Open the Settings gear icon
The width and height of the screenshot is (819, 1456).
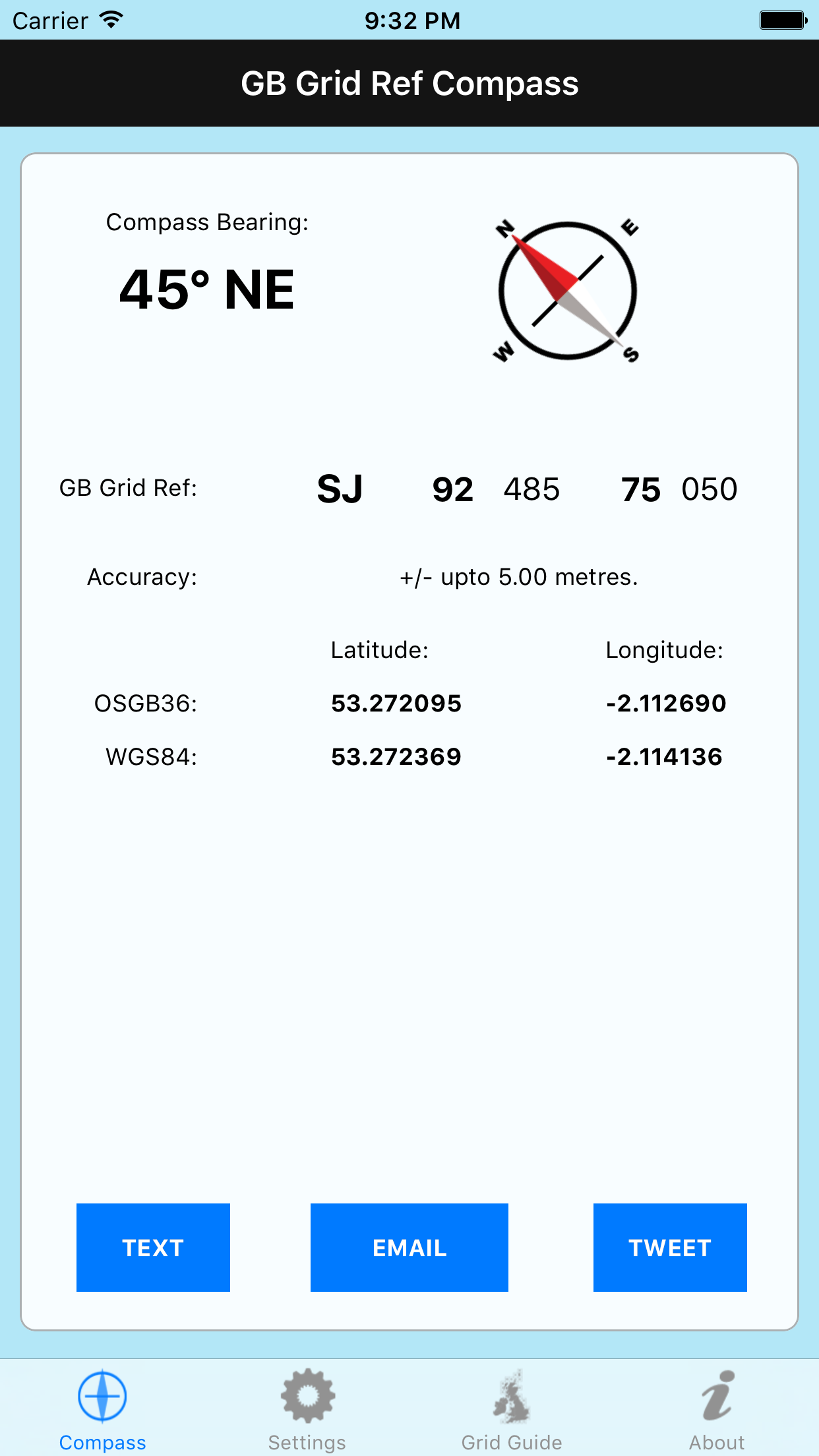(307, 1395)
